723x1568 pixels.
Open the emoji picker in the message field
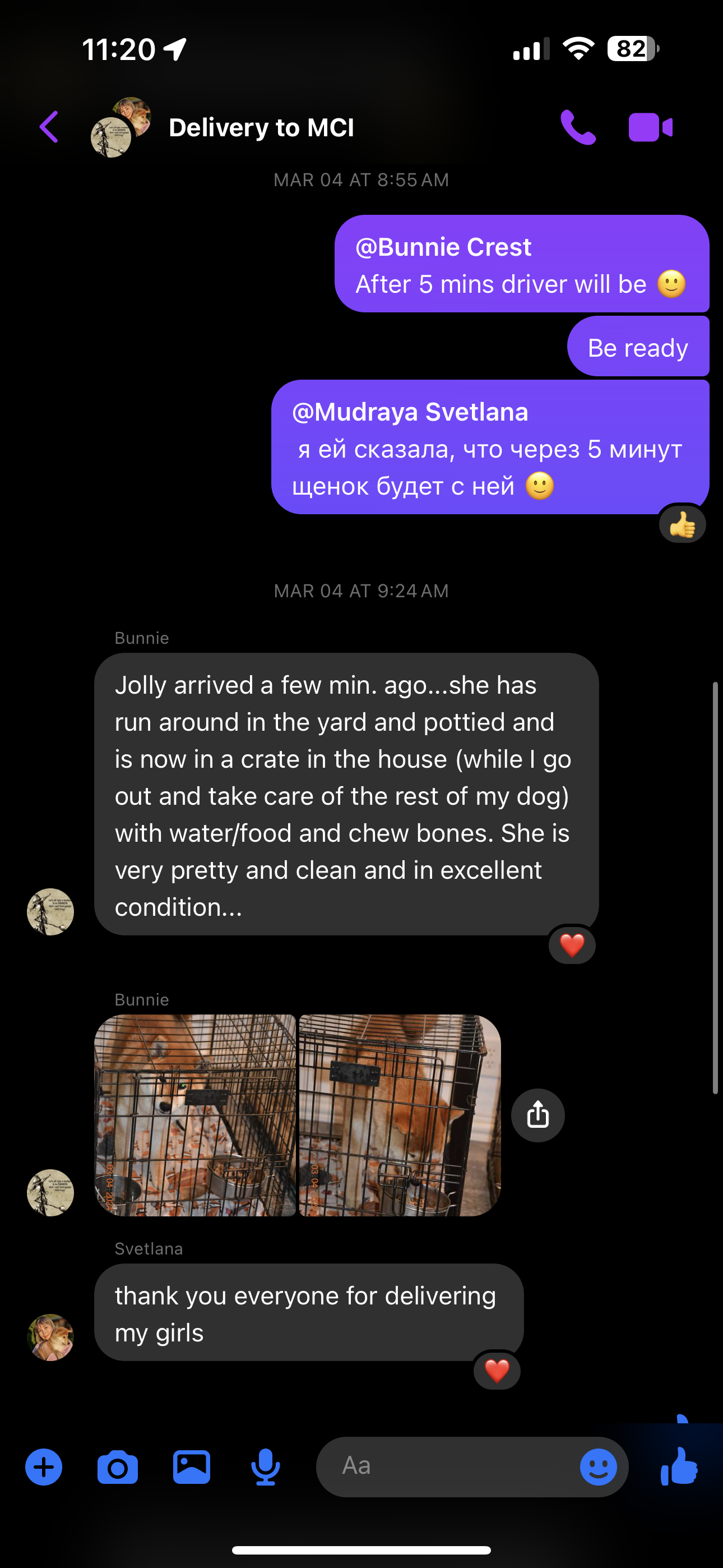597,1467
